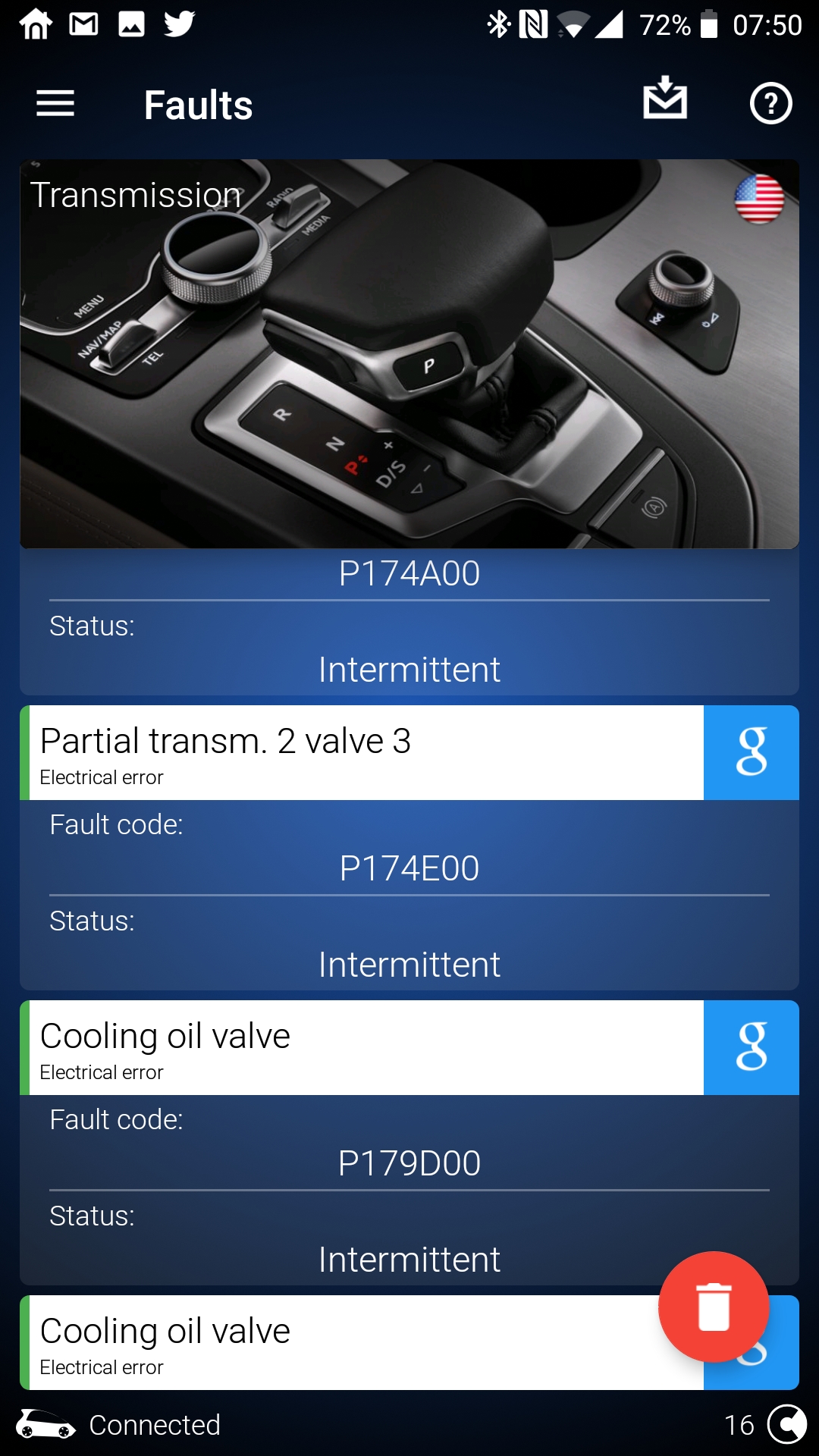
Task: Tap the refresh icon beside 16
Action: (x=787, y=1424)
